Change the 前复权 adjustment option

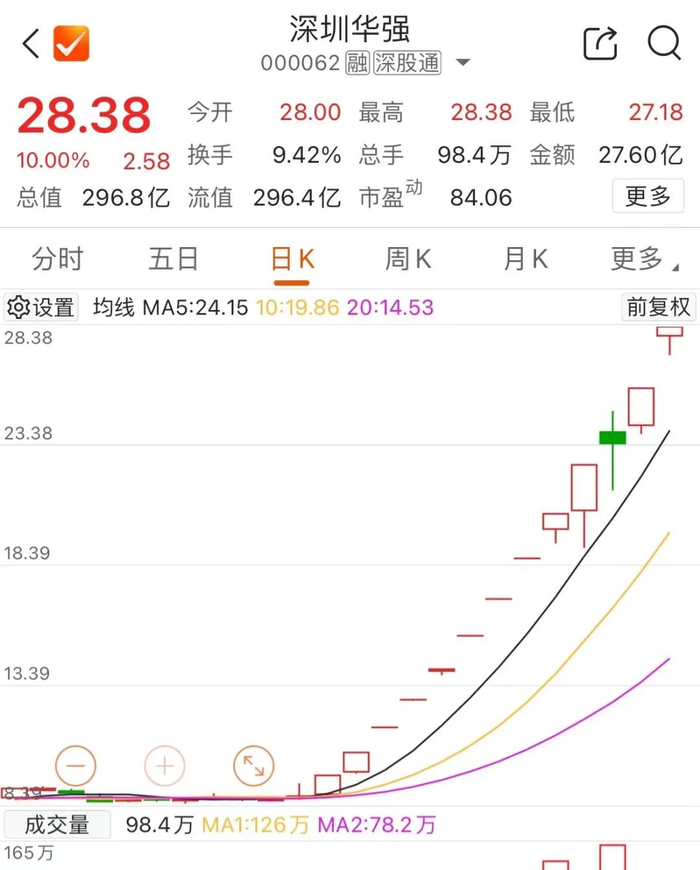tap(657, 307)
